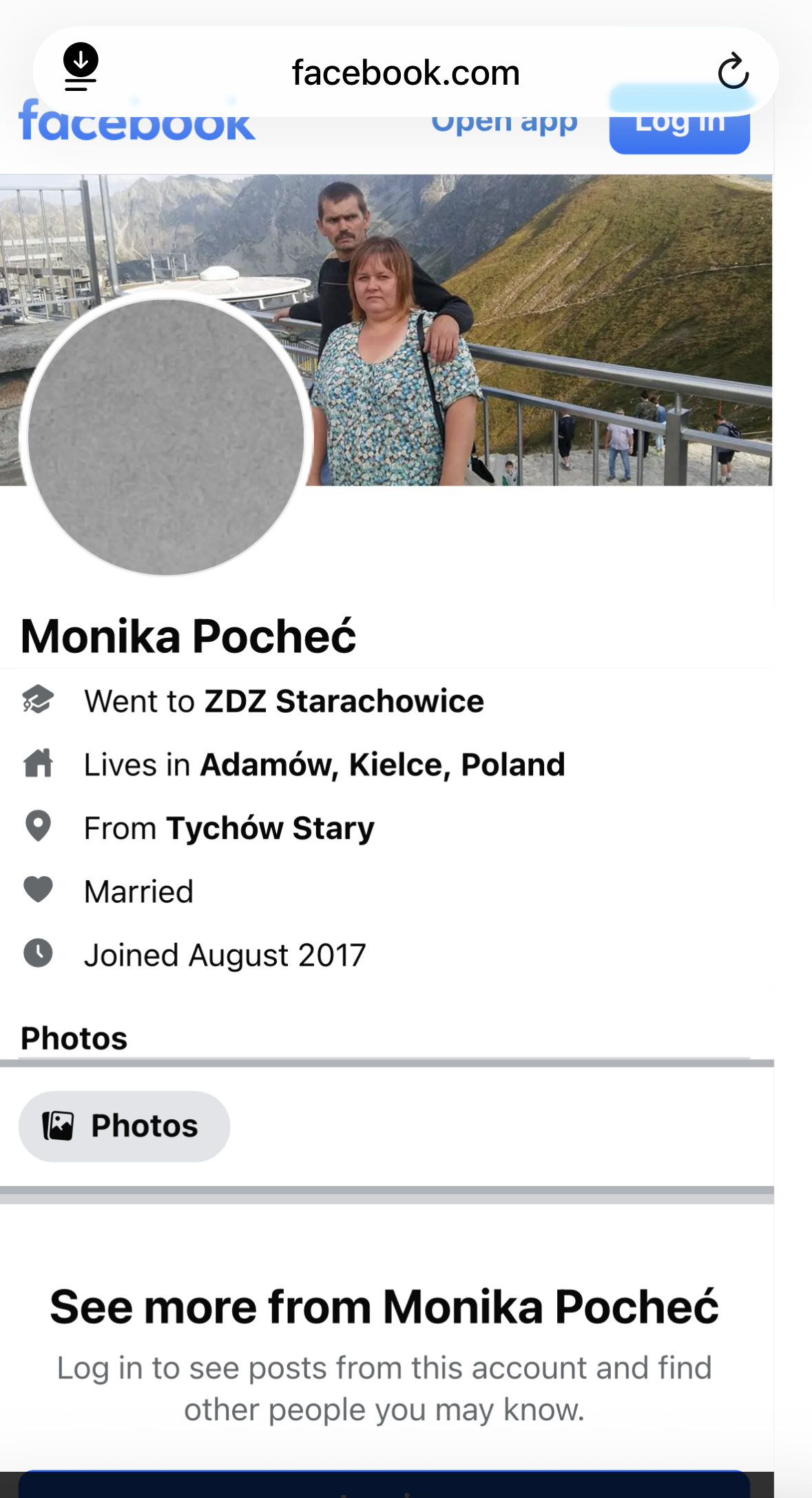Open the profile picture
The height and width of the screenshot is (1498, 812).
click(166, 437)
